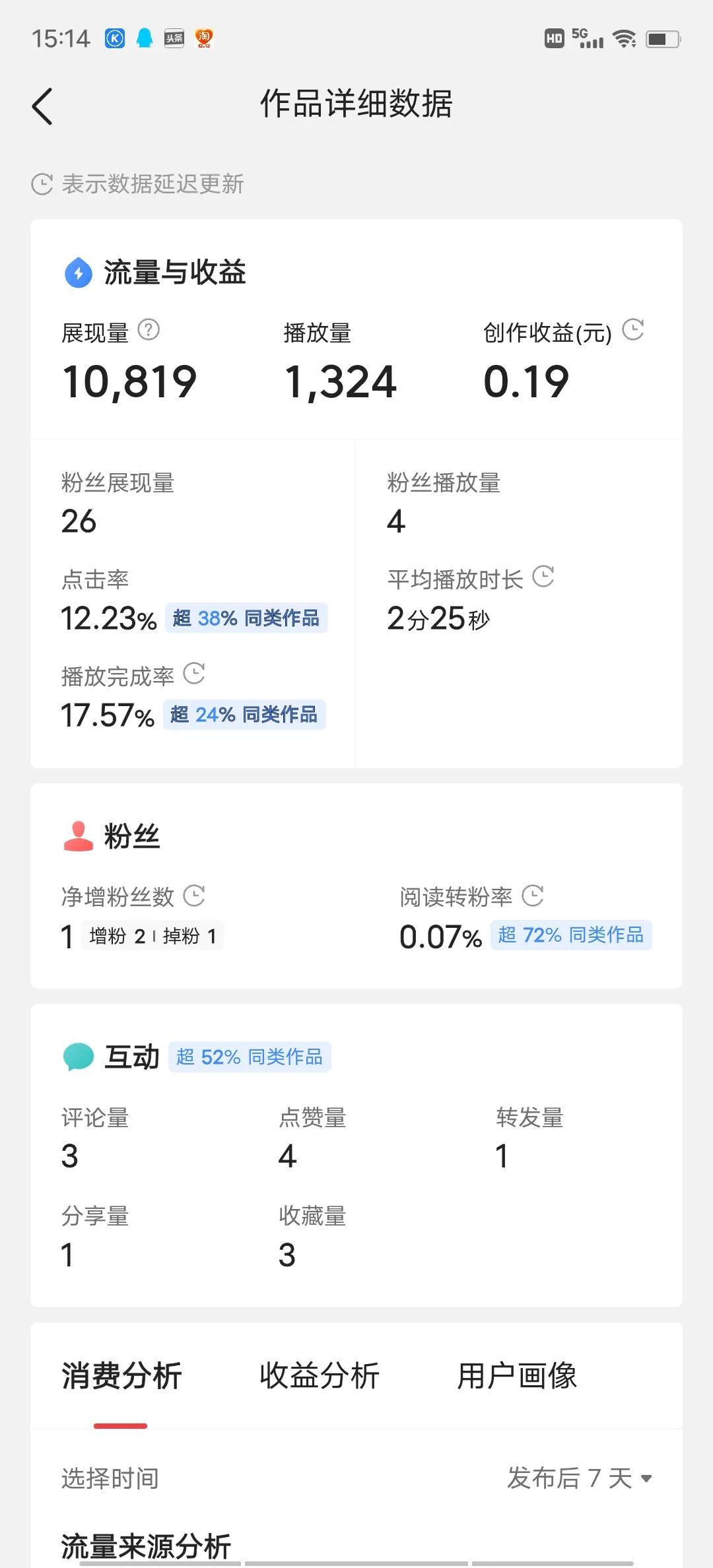The height and width of the screenshot is (1568, 713).
Task: Click the clock icon beside 表示数据延迟更新
Action: 42,182
